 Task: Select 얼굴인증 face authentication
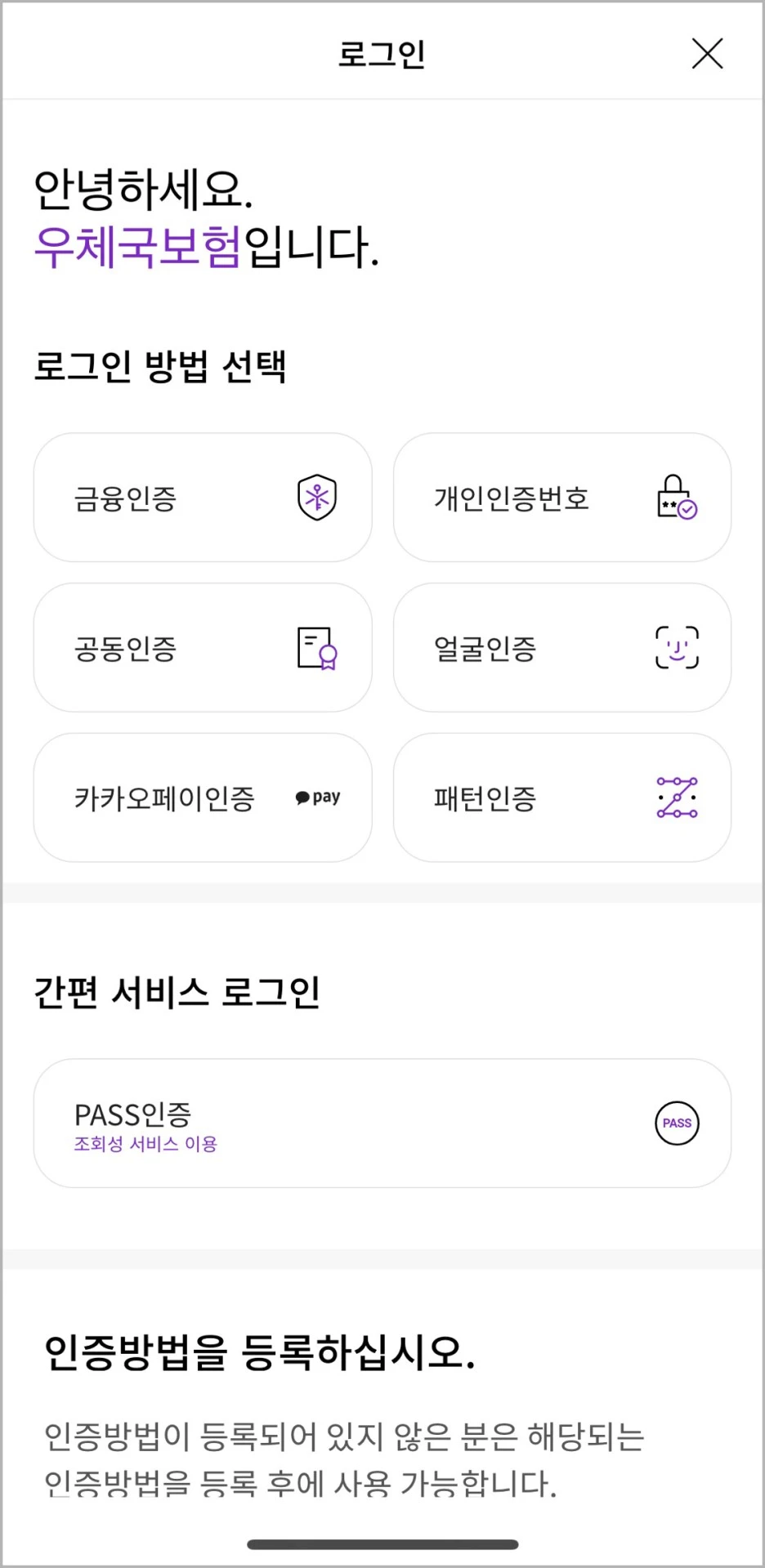pos(562,647)
